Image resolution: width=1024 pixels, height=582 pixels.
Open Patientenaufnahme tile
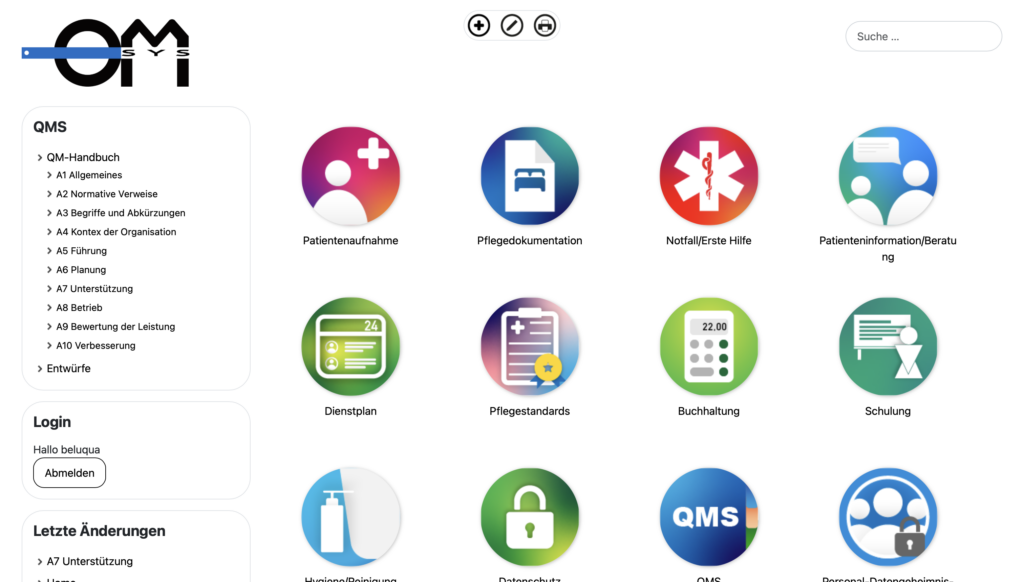click(351, 176)
